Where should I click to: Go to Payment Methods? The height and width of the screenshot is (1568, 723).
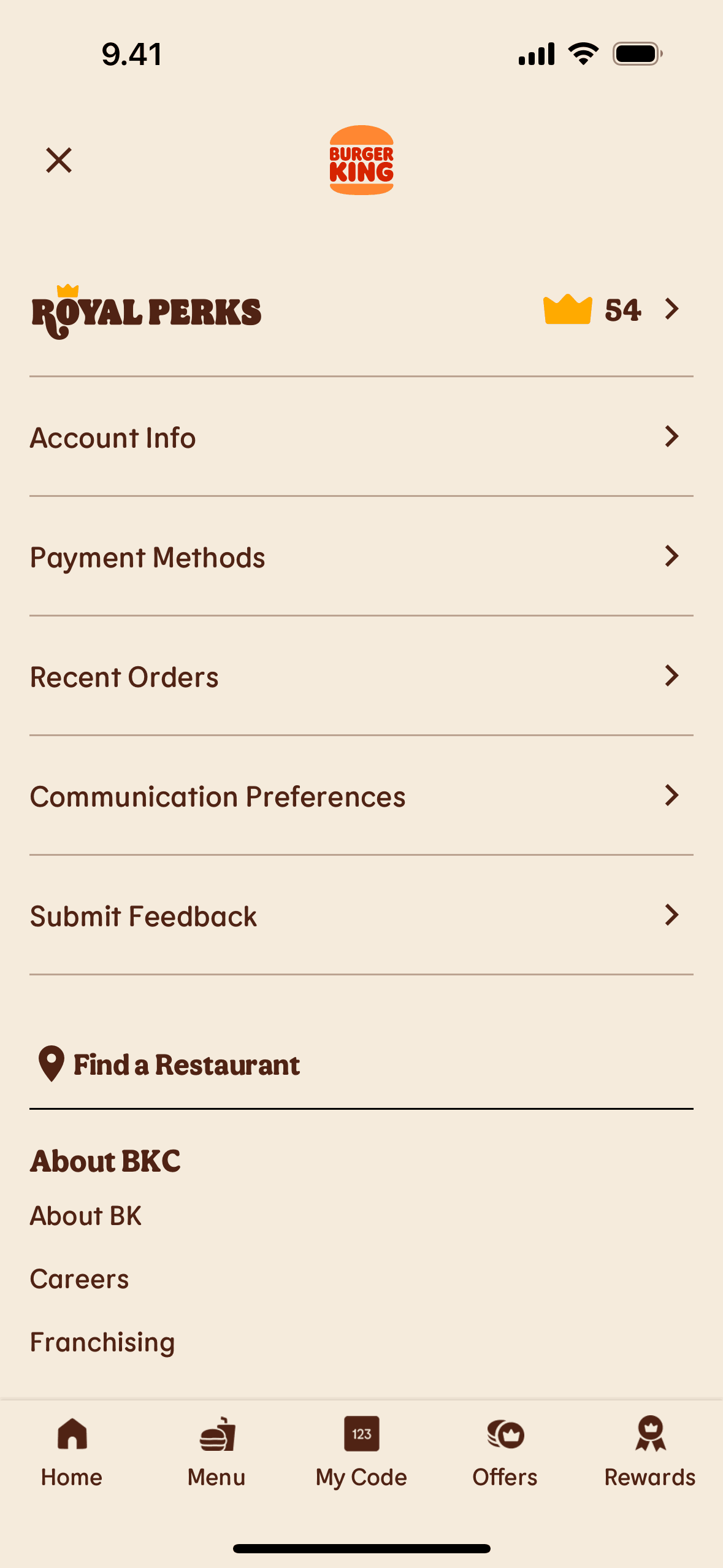click(361, 557)
